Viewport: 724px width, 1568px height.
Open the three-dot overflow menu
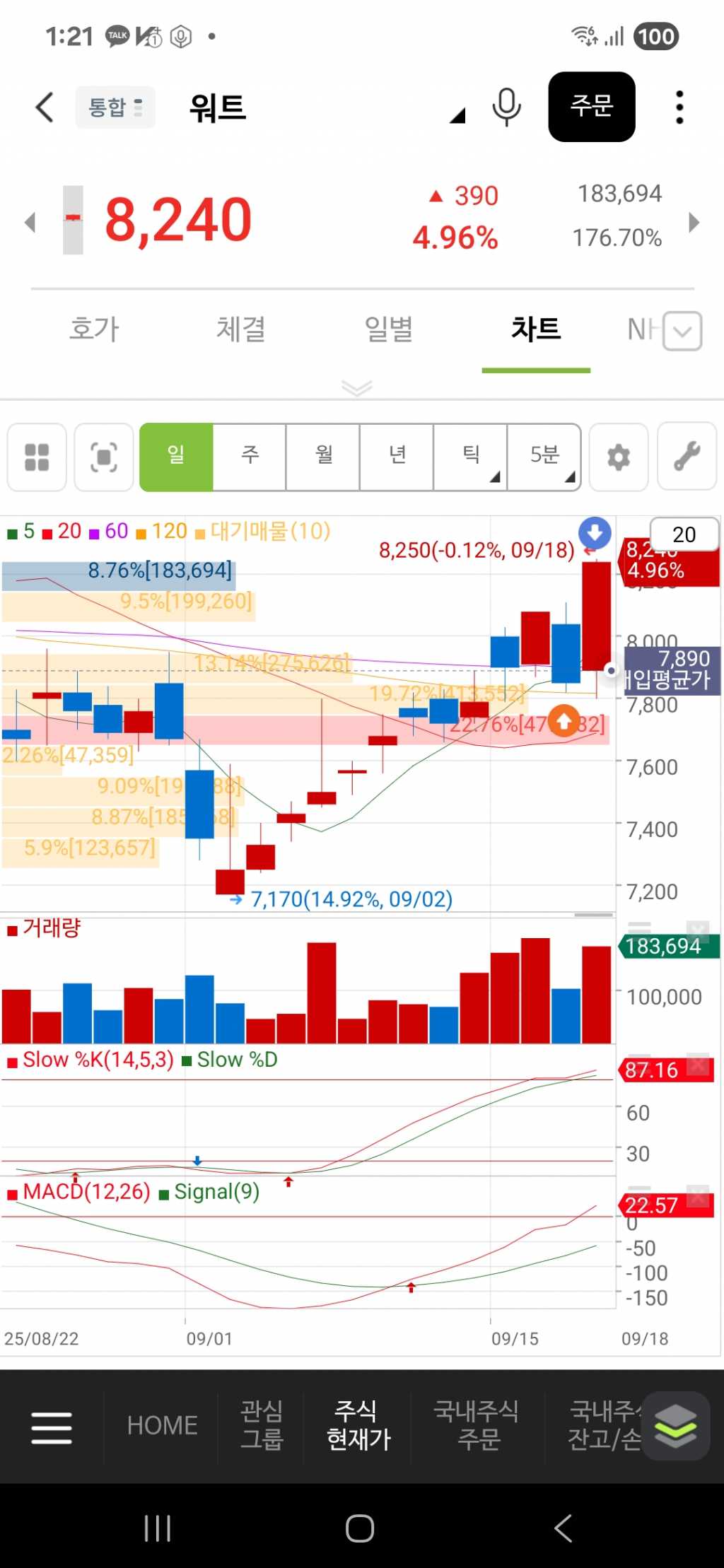679,107
